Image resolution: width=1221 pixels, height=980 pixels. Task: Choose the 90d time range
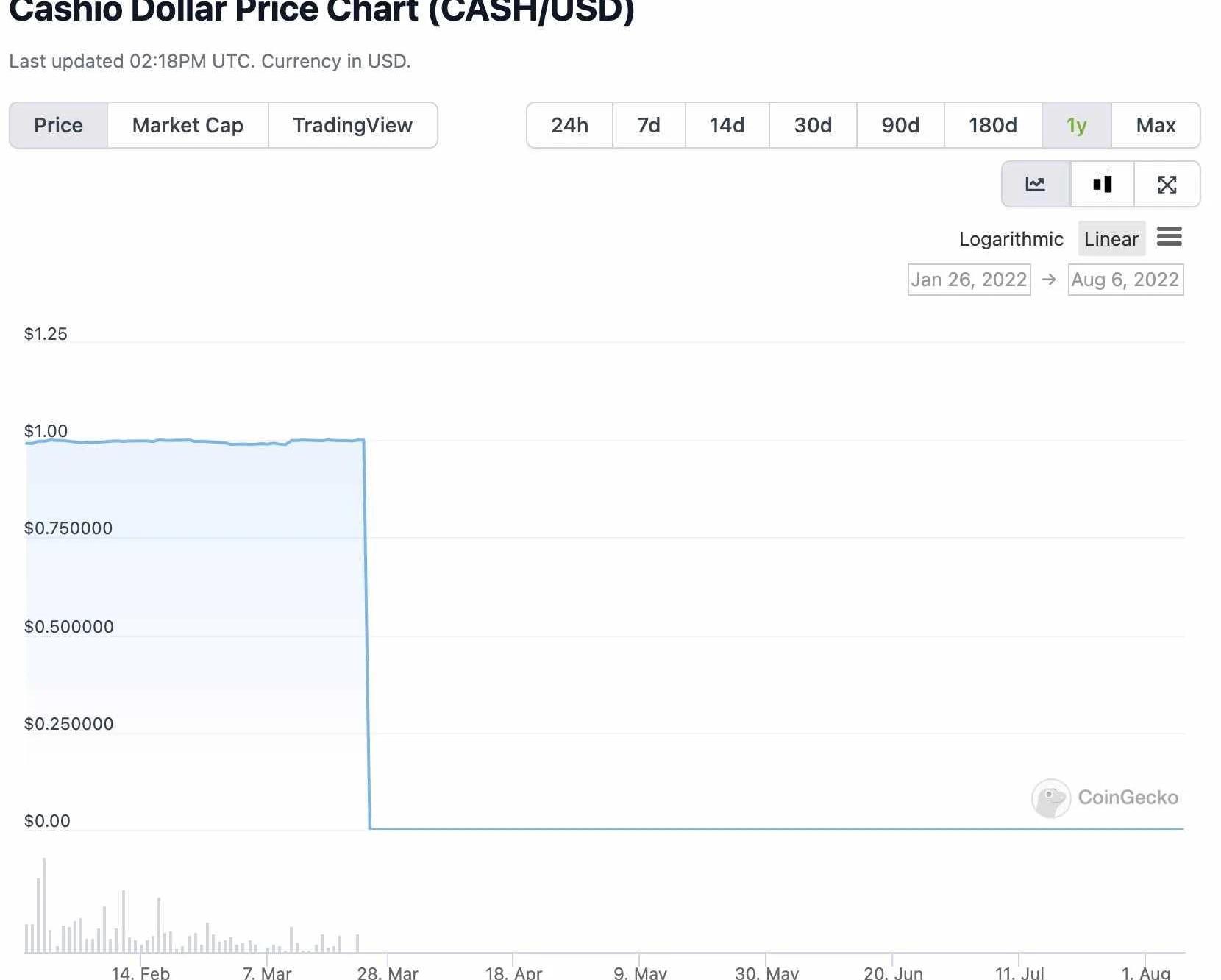900,125
